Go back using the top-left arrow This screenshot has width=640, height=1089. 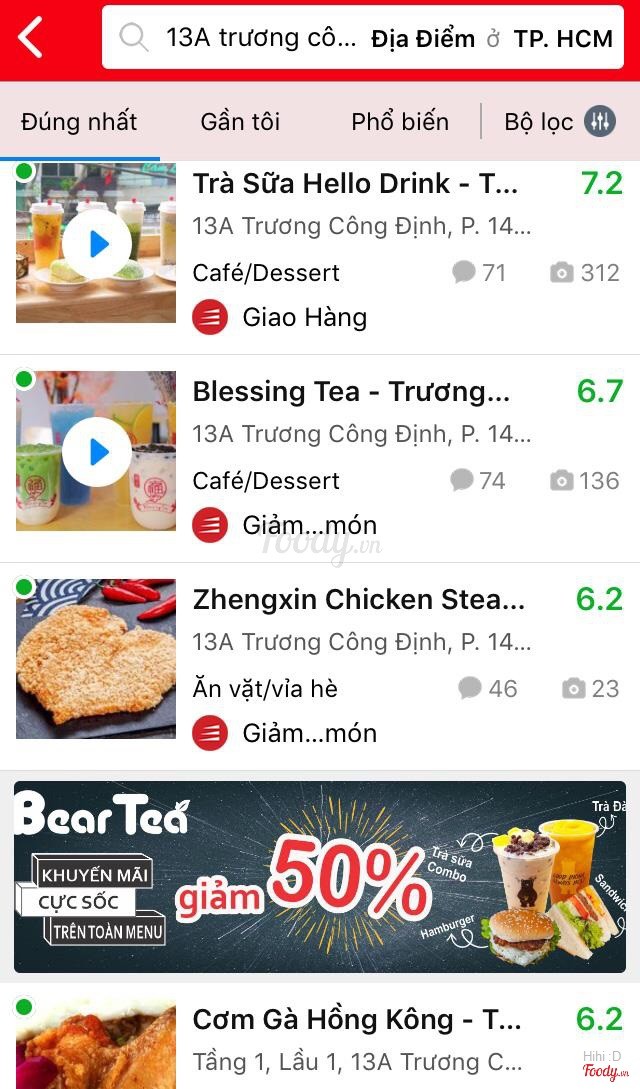click(x=32, y=39)
